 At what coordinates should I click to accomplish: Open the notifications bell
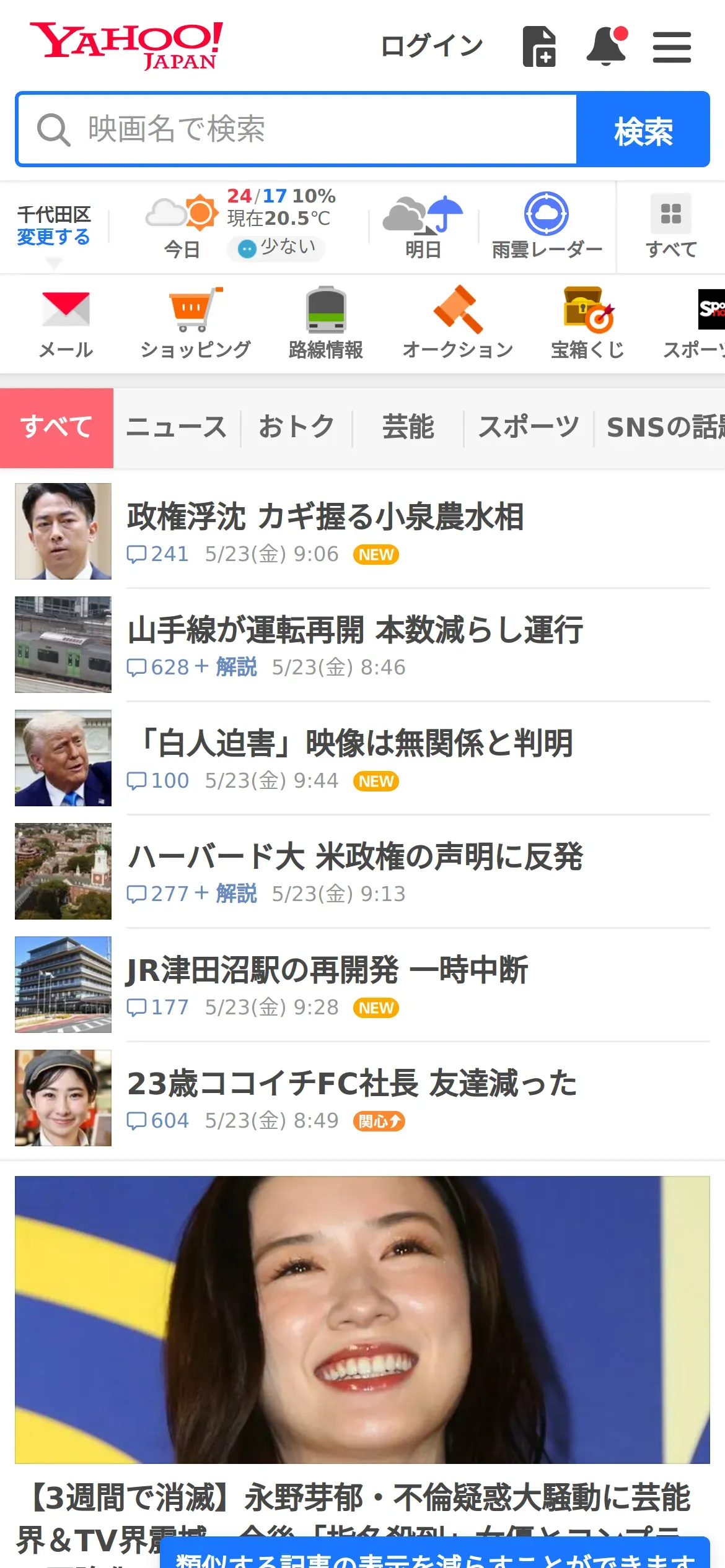coord(607,46)
